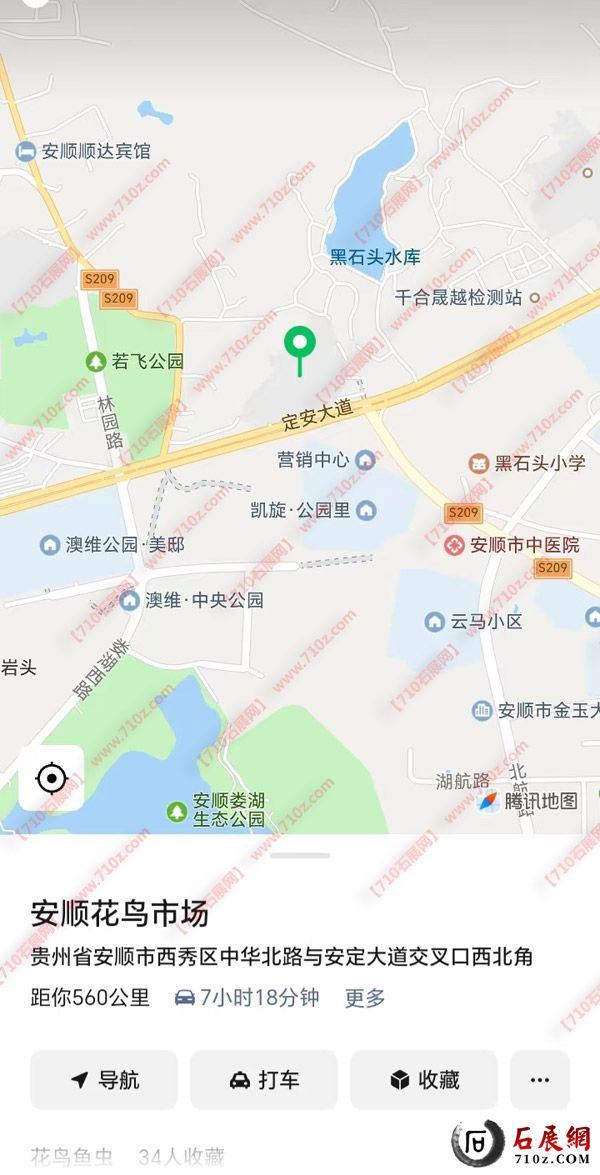Tap the 安顺顺达宾馆 hotel marker on the map
Screen dimensions: 600x1175
pyautogui.click(x=26, y=151)
